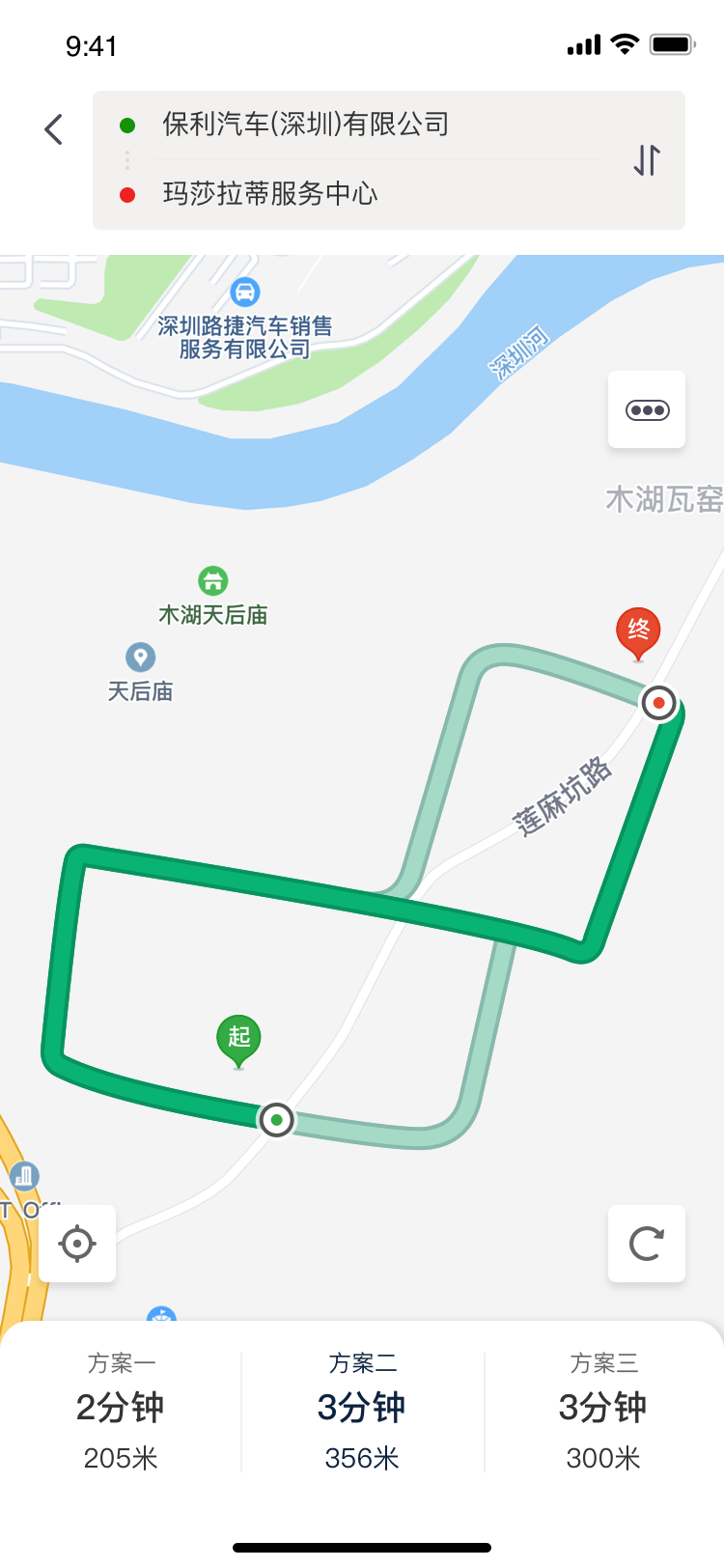The height and width of the screenshot is (1568, 724).
Task: Open the 木湖天后庙 place marker
Action: pos(213,581)
